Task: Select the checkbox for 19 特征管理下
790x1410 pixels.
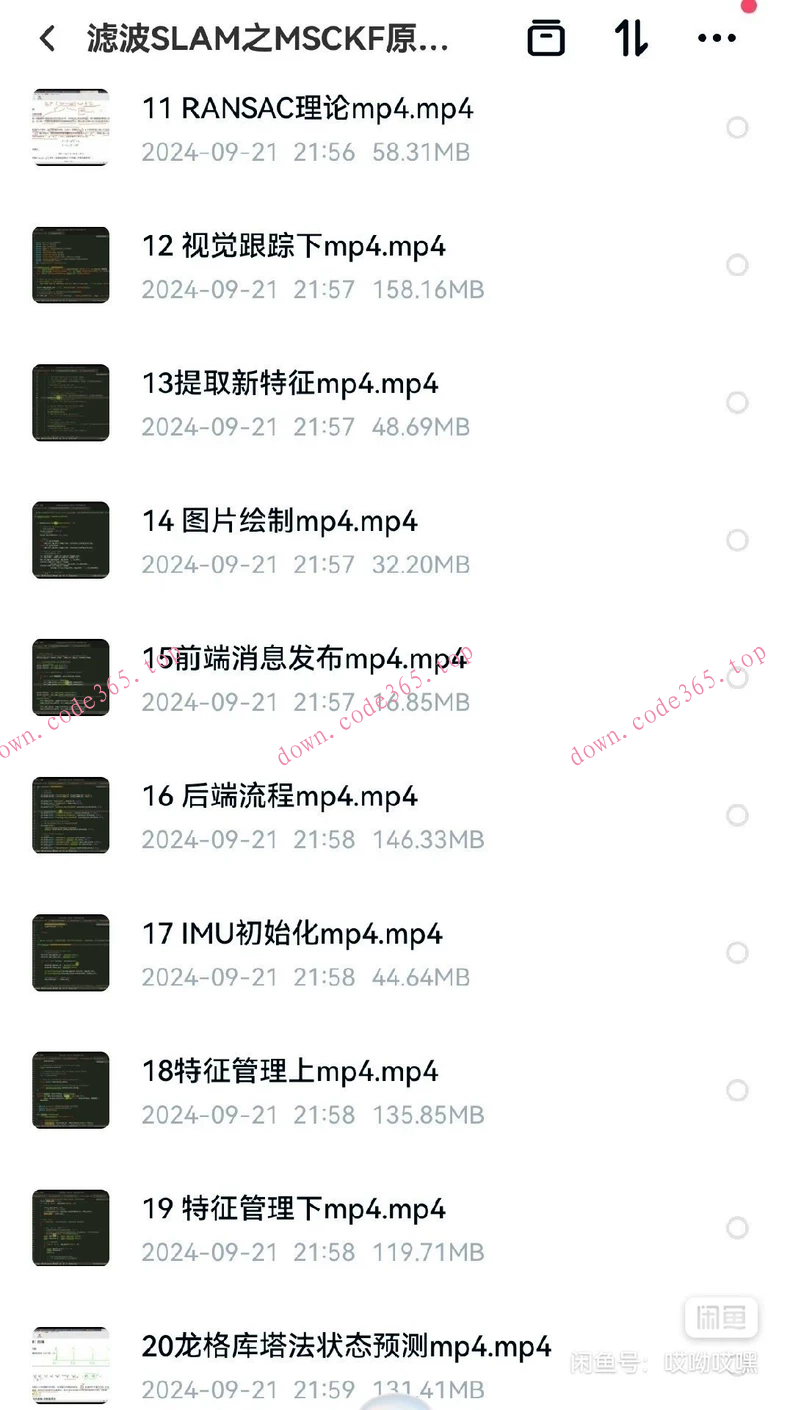Action: coord(737,1228)
